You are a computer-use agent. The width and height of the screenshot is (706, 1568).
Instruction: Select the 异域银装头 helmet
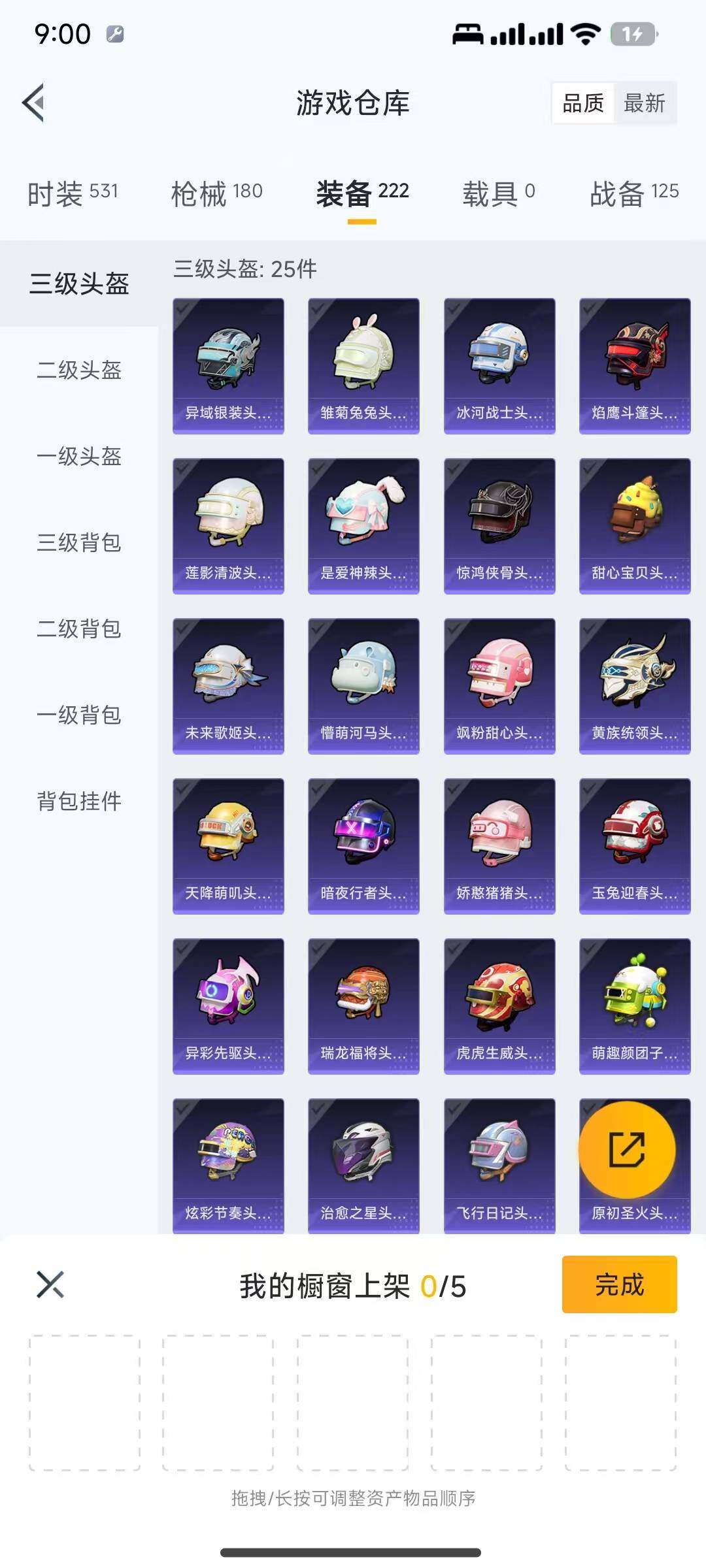(228, 366)
